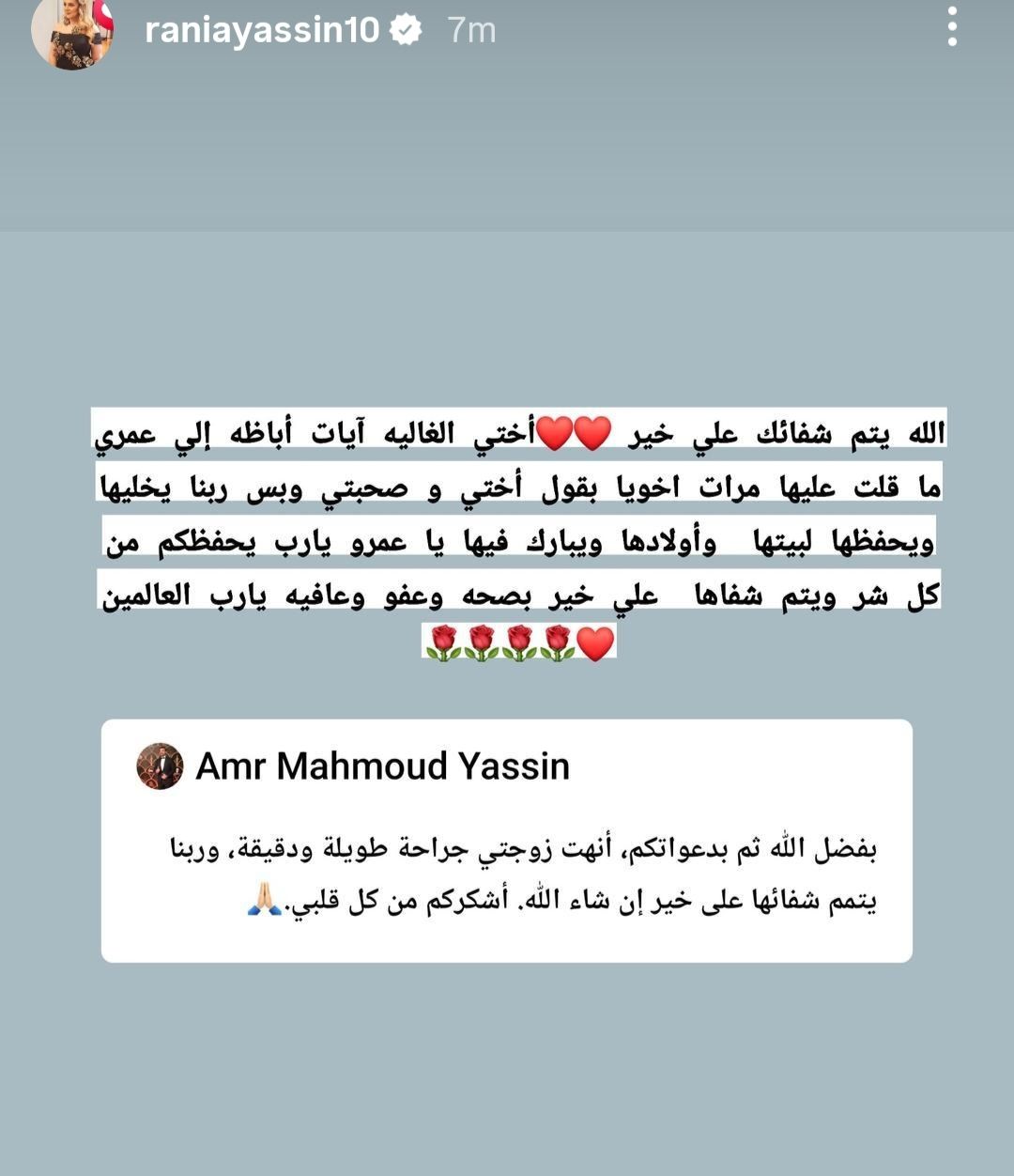Viewport: 1014px width, 1176px height.
Task: Open the story overflow menu
Action: [952, 27]
